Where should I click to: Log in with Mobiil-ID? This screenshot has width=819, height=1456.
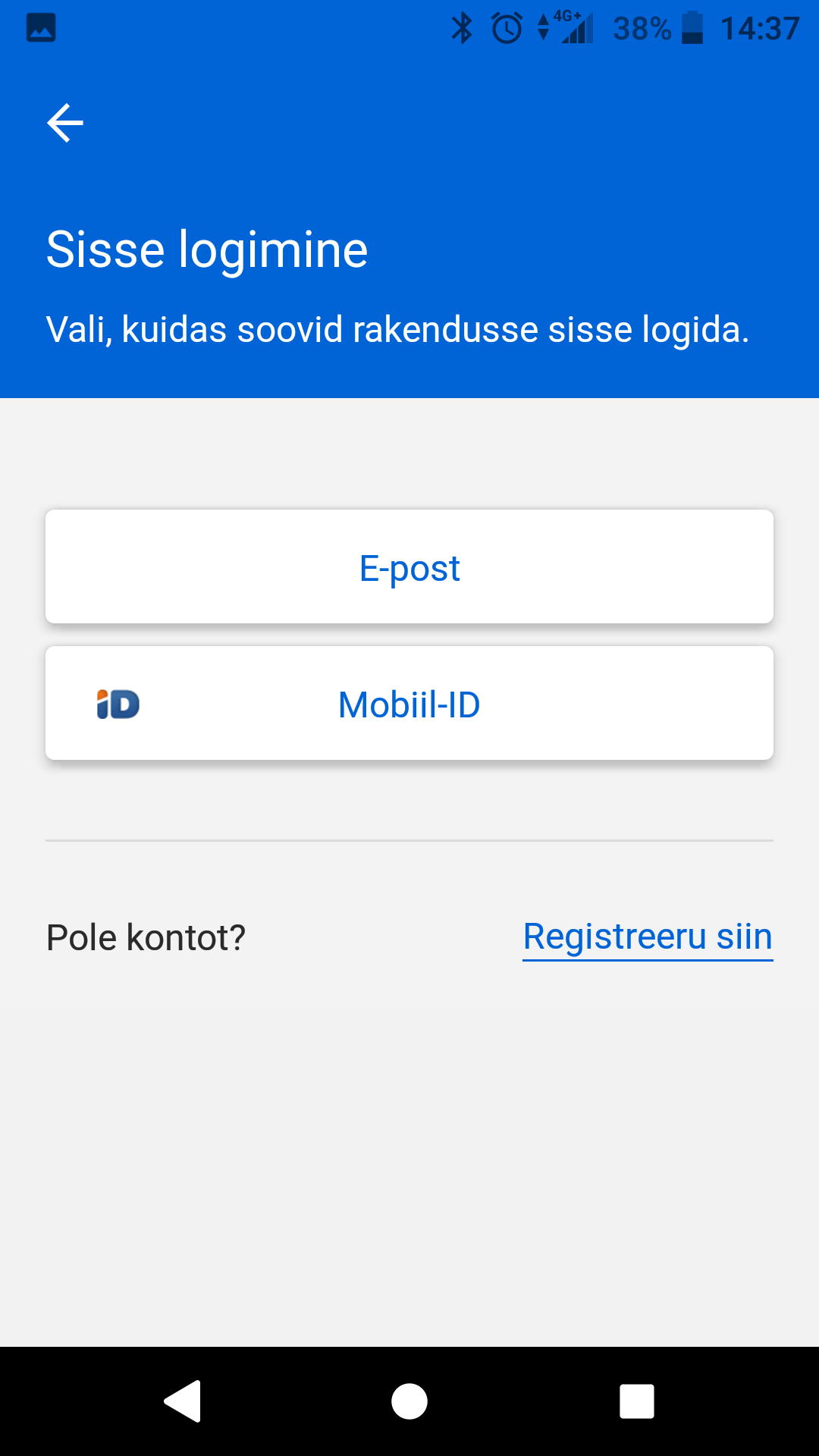tap(409, 703)
